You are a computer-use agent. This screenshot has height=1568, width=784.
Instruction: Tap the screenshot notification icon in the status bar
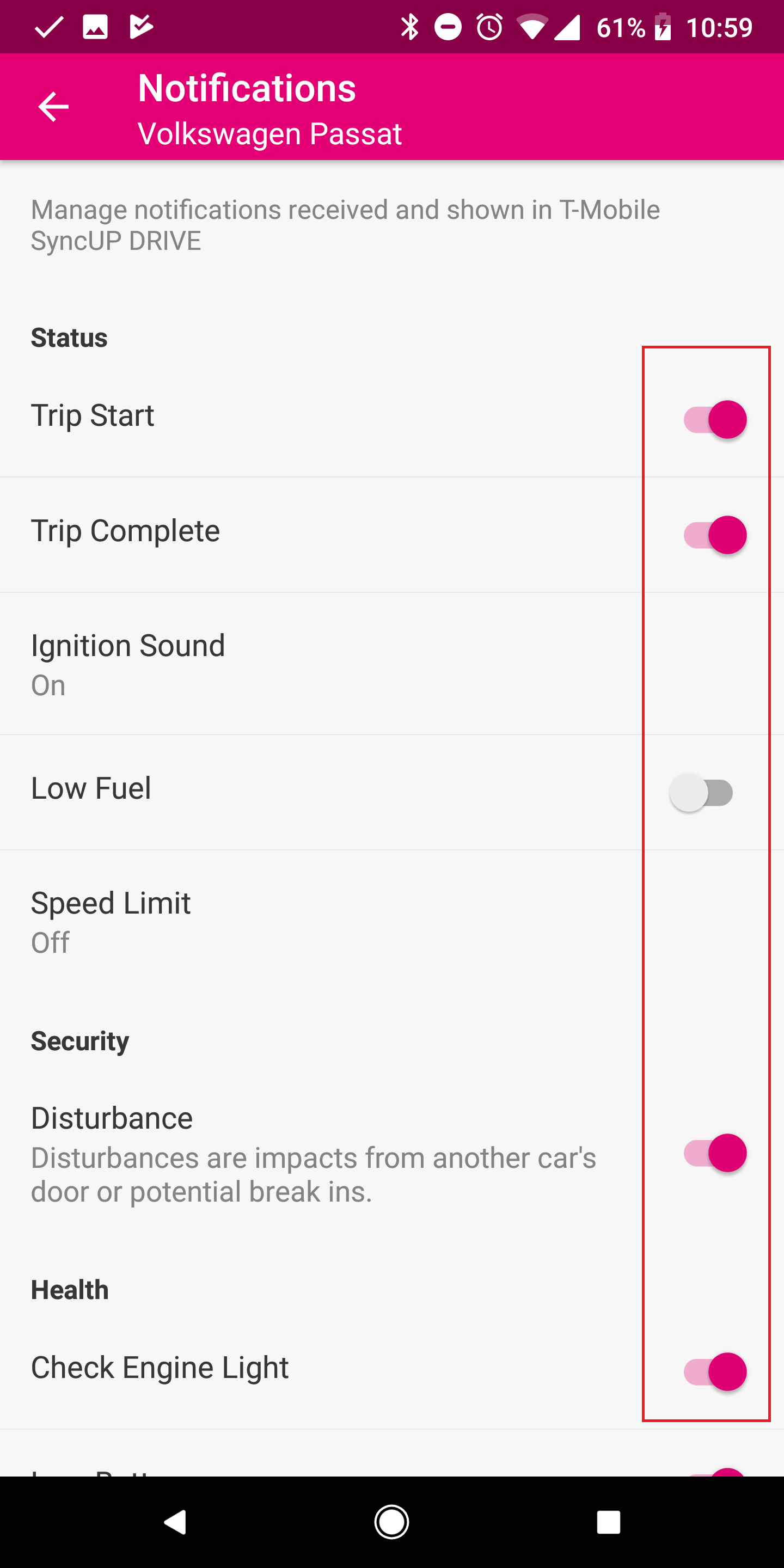point(94,27)
